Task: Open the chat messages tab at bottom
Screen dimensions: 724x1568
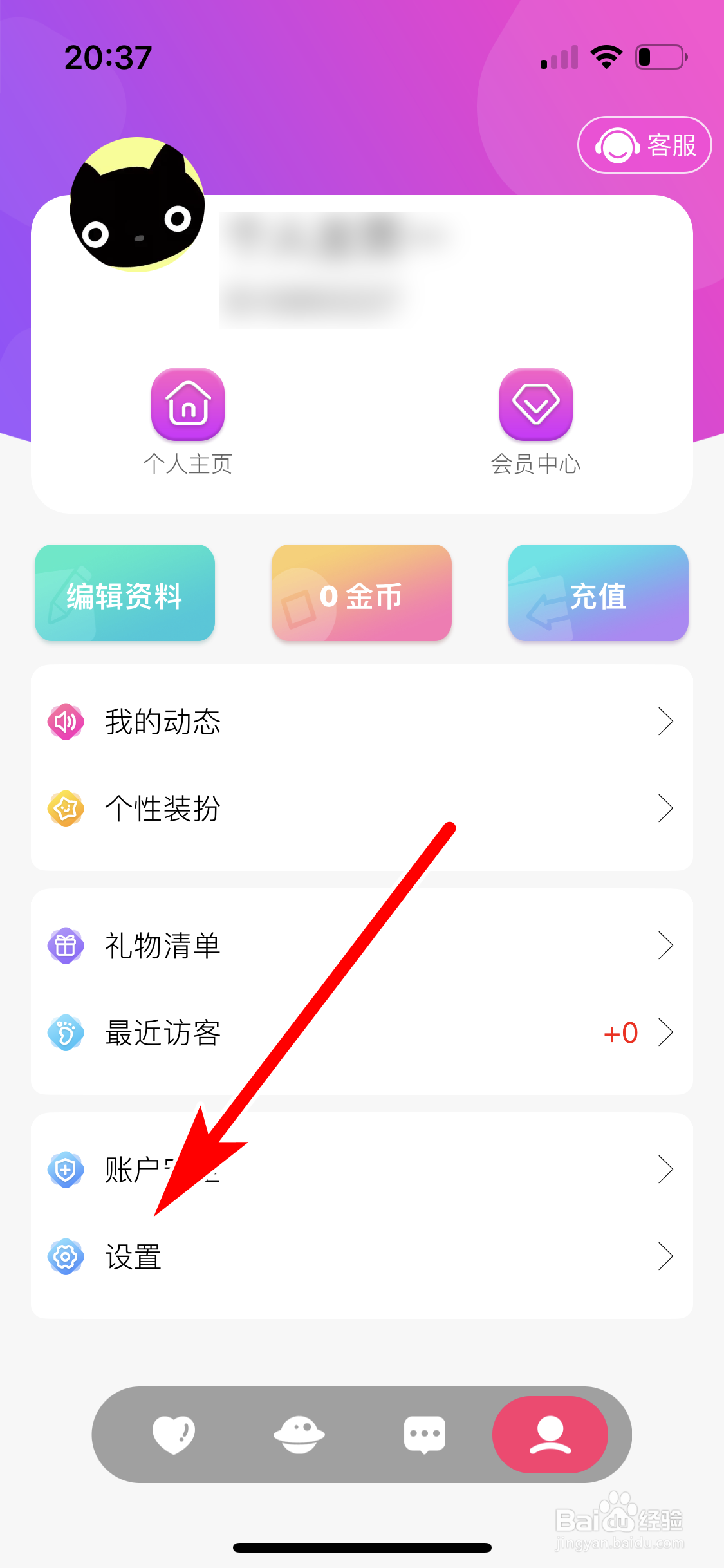Action: pos(423,1434)
